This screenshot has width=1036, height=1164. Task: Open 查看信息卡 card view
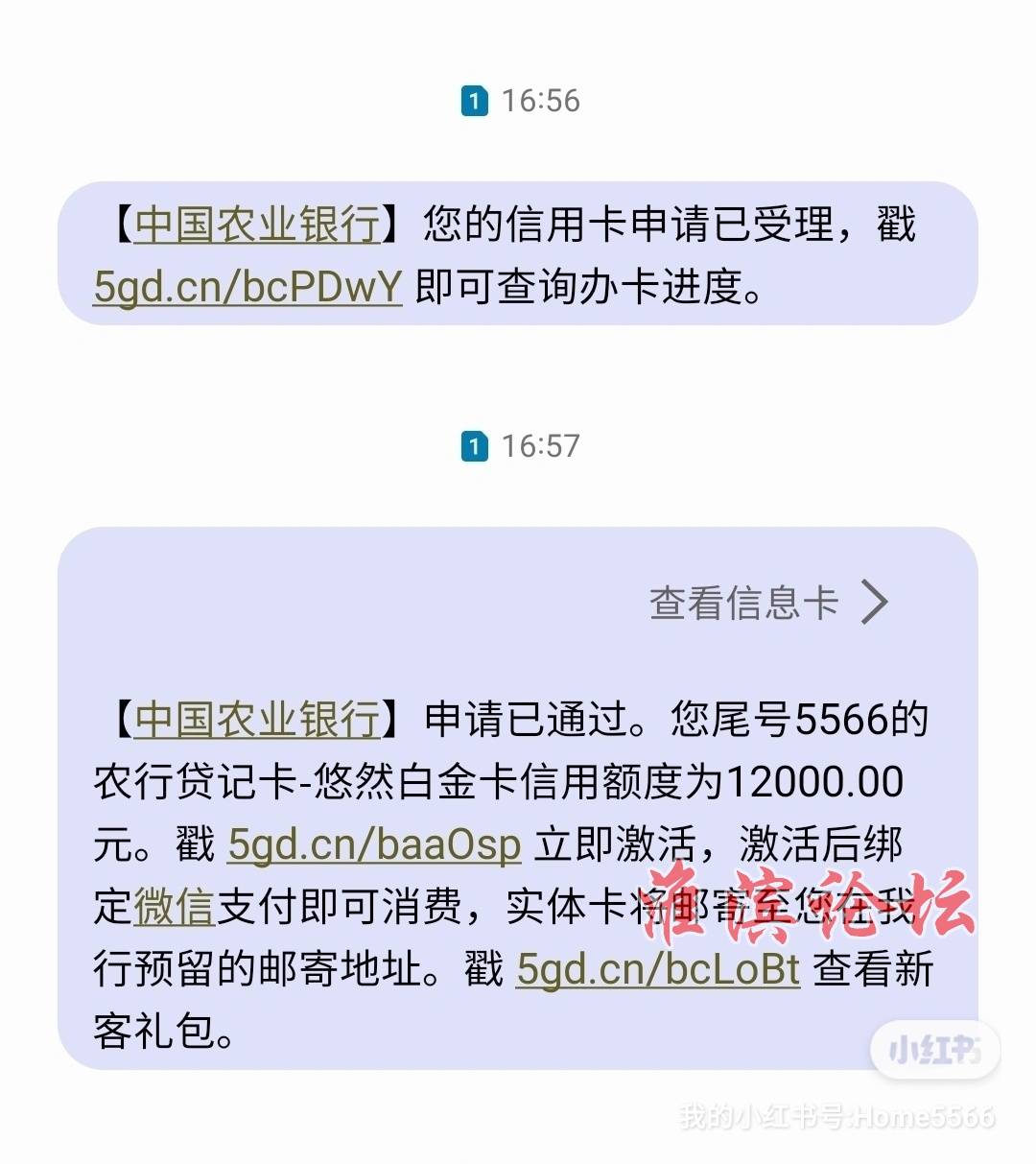click(x=767, y=603)
